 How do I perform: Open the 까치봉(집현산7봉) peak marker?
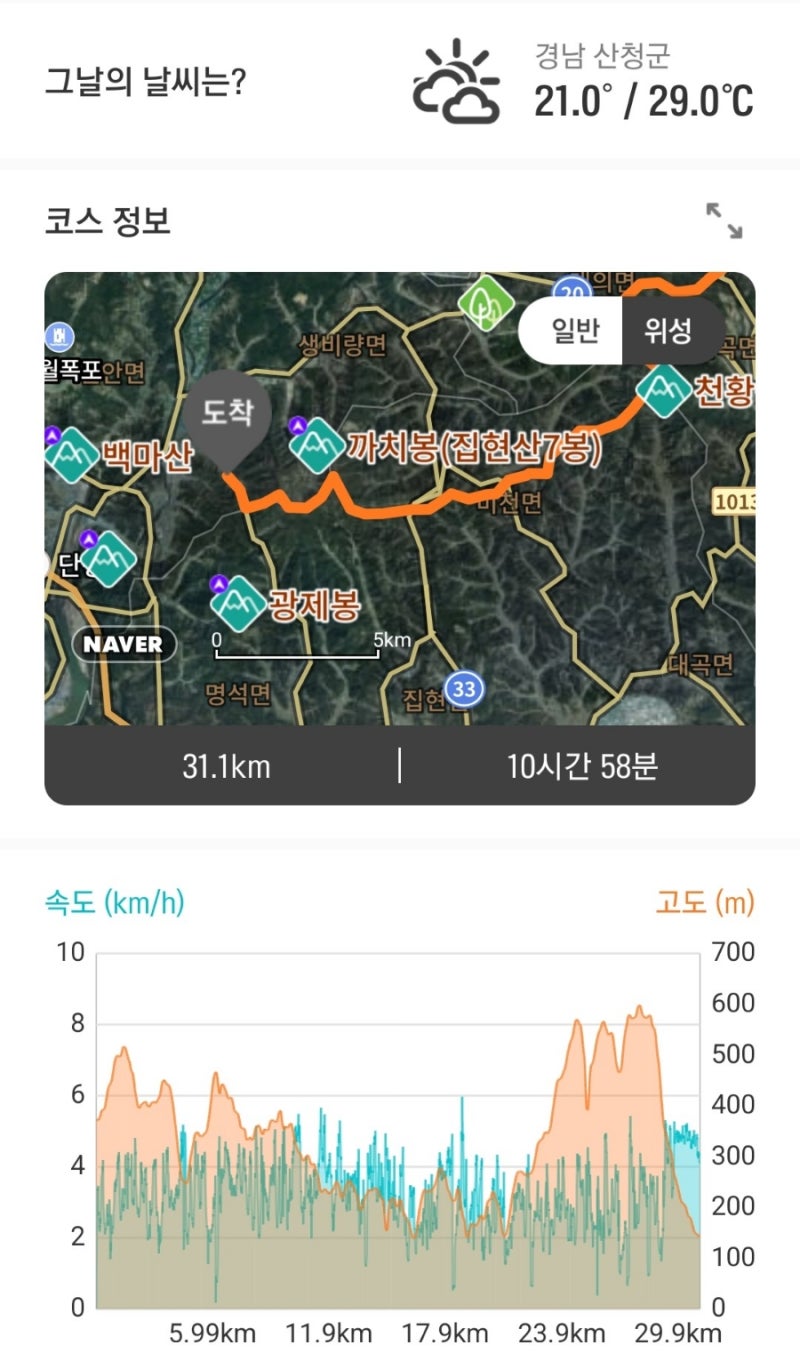pos(318,446)
